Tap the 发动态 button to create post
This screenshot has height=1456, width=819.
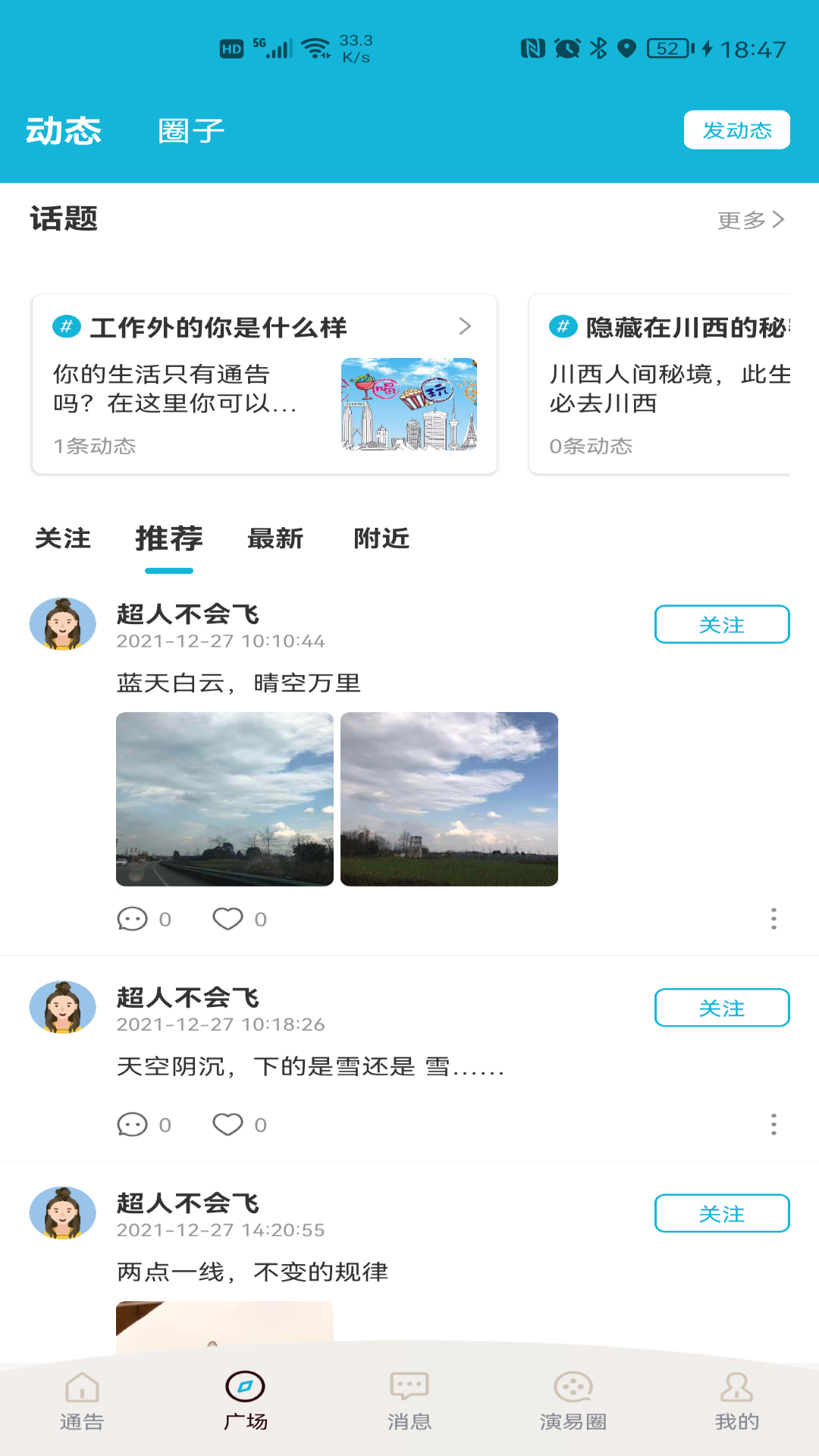(x=736, y=130)
